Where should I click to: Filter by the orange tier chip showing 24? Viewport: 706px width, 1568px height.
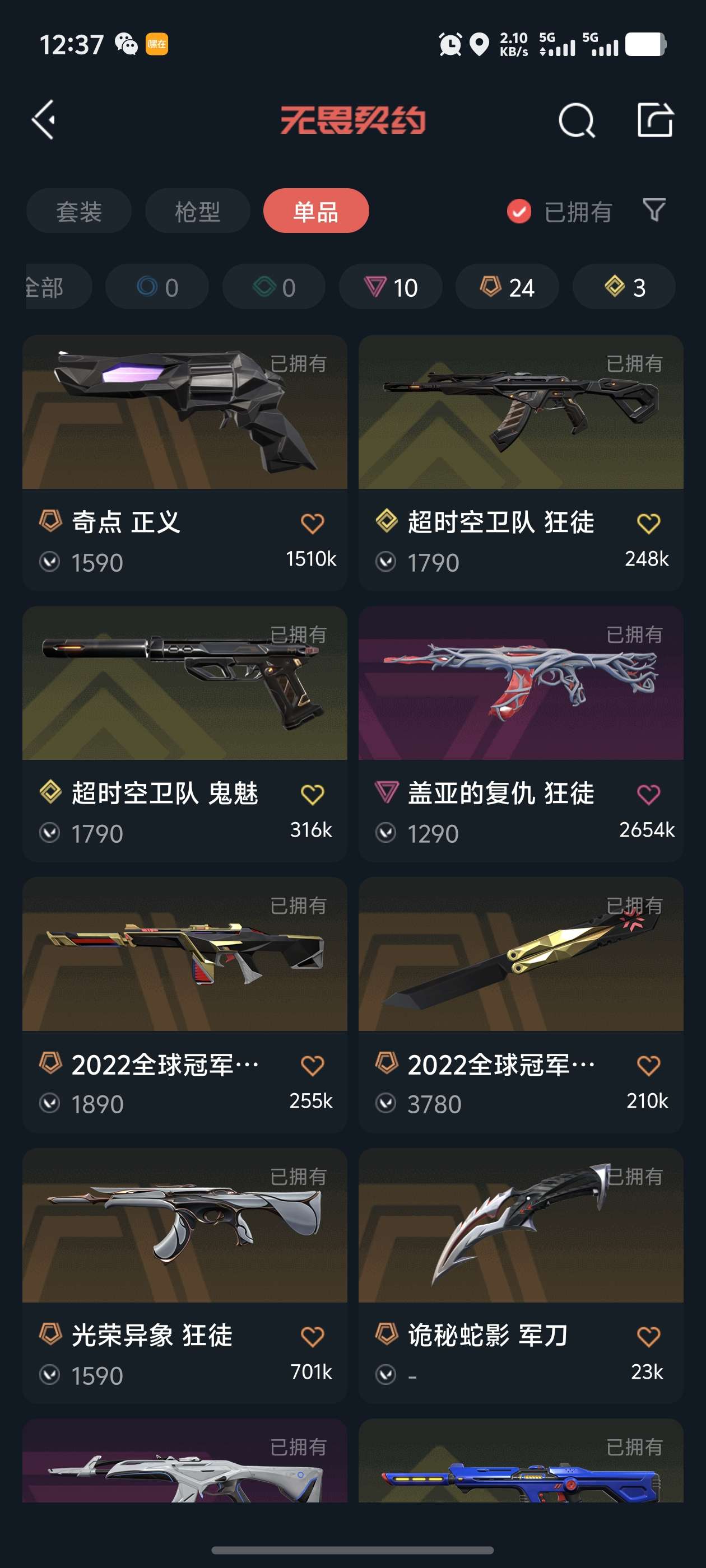[507, 287]
